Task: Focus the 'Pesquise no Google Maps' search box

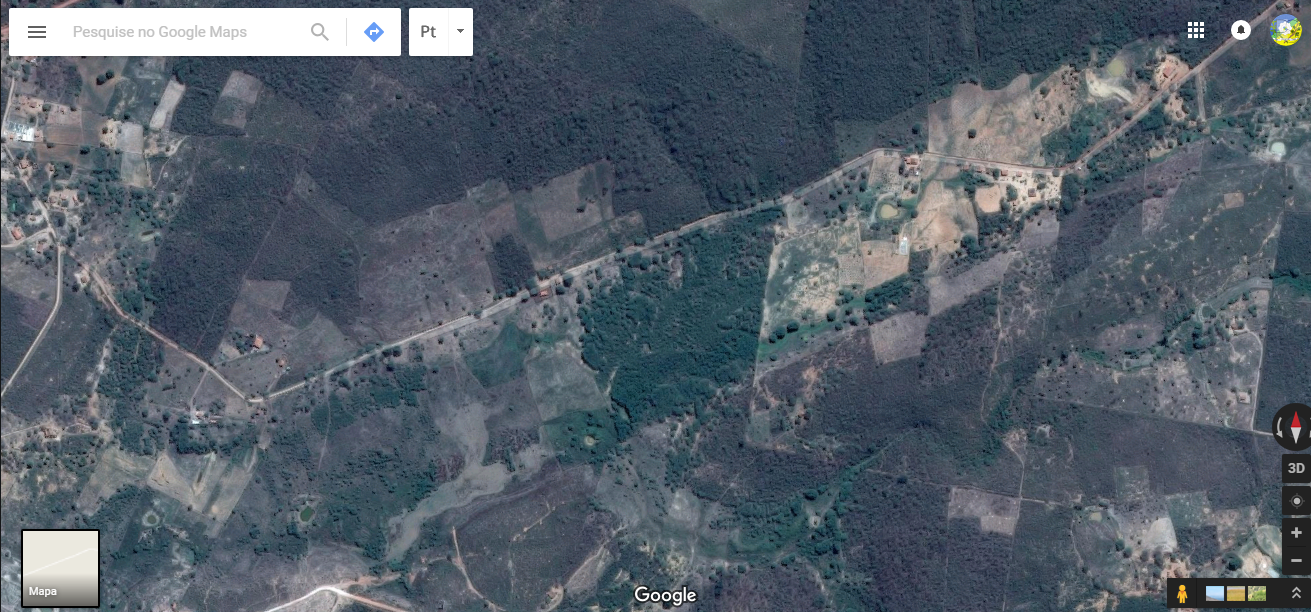Action: pyautogui.click(x=185, y=32)
